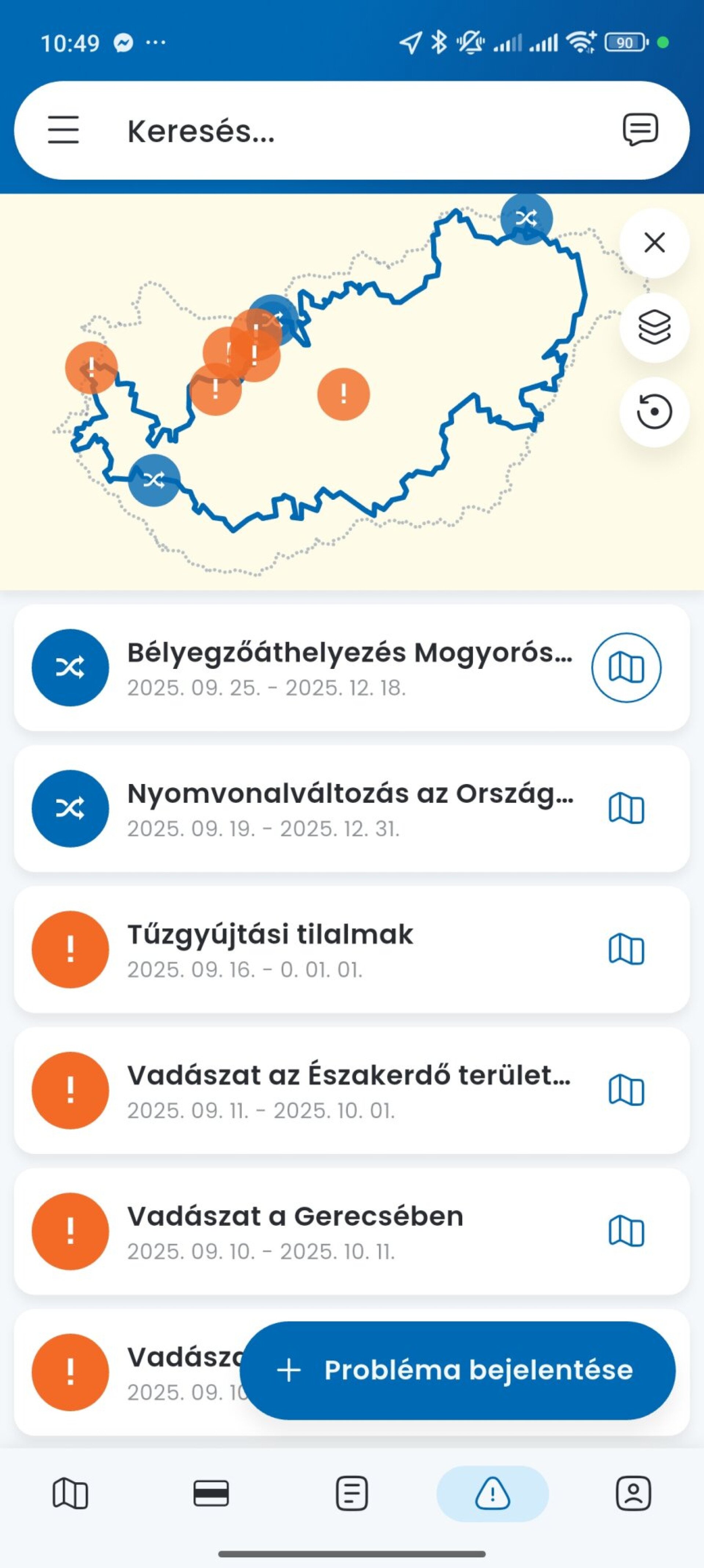Show Nyomvonalváltozás on the map
This screenshot has width=704, height=1568.
[x=626, y=809]
